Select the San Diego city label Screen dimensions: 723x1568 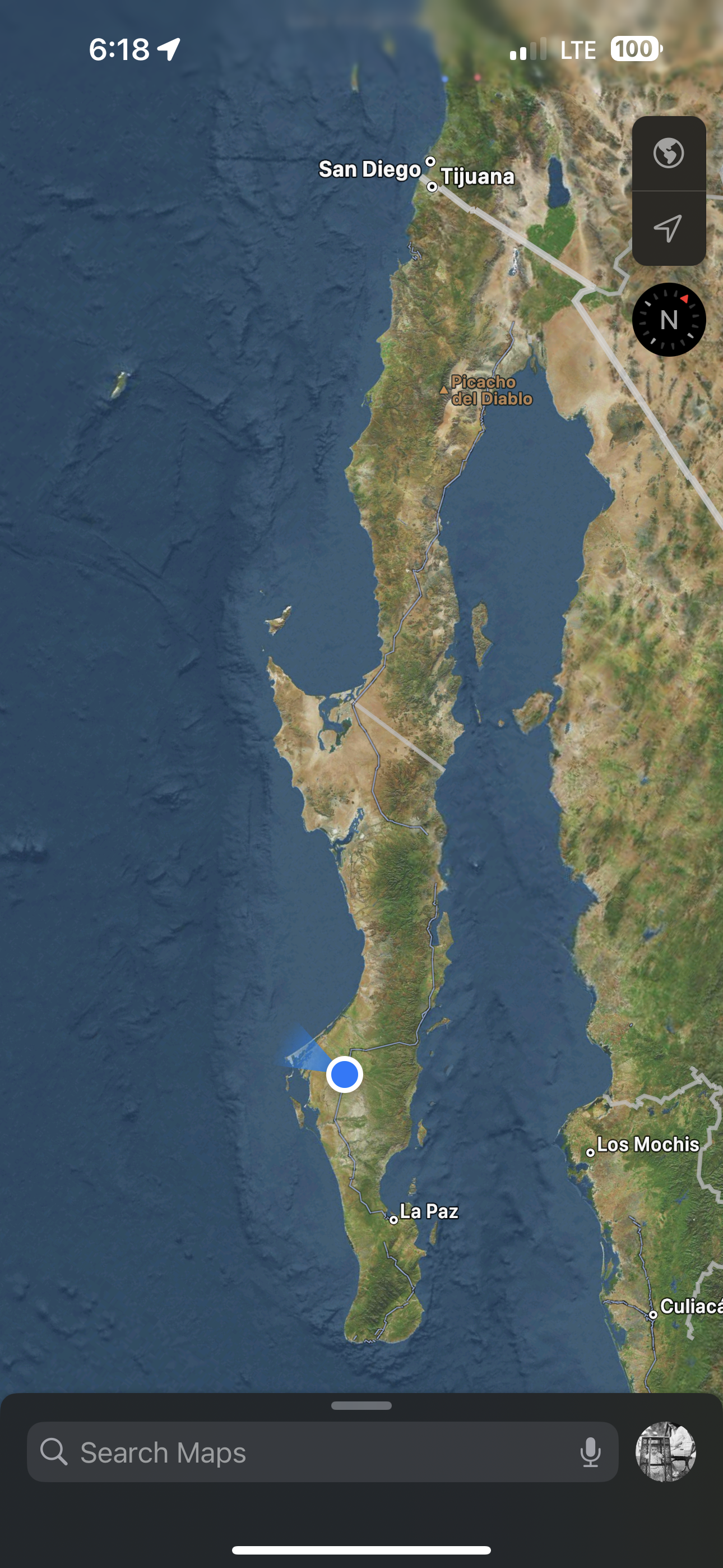[370, 169]
